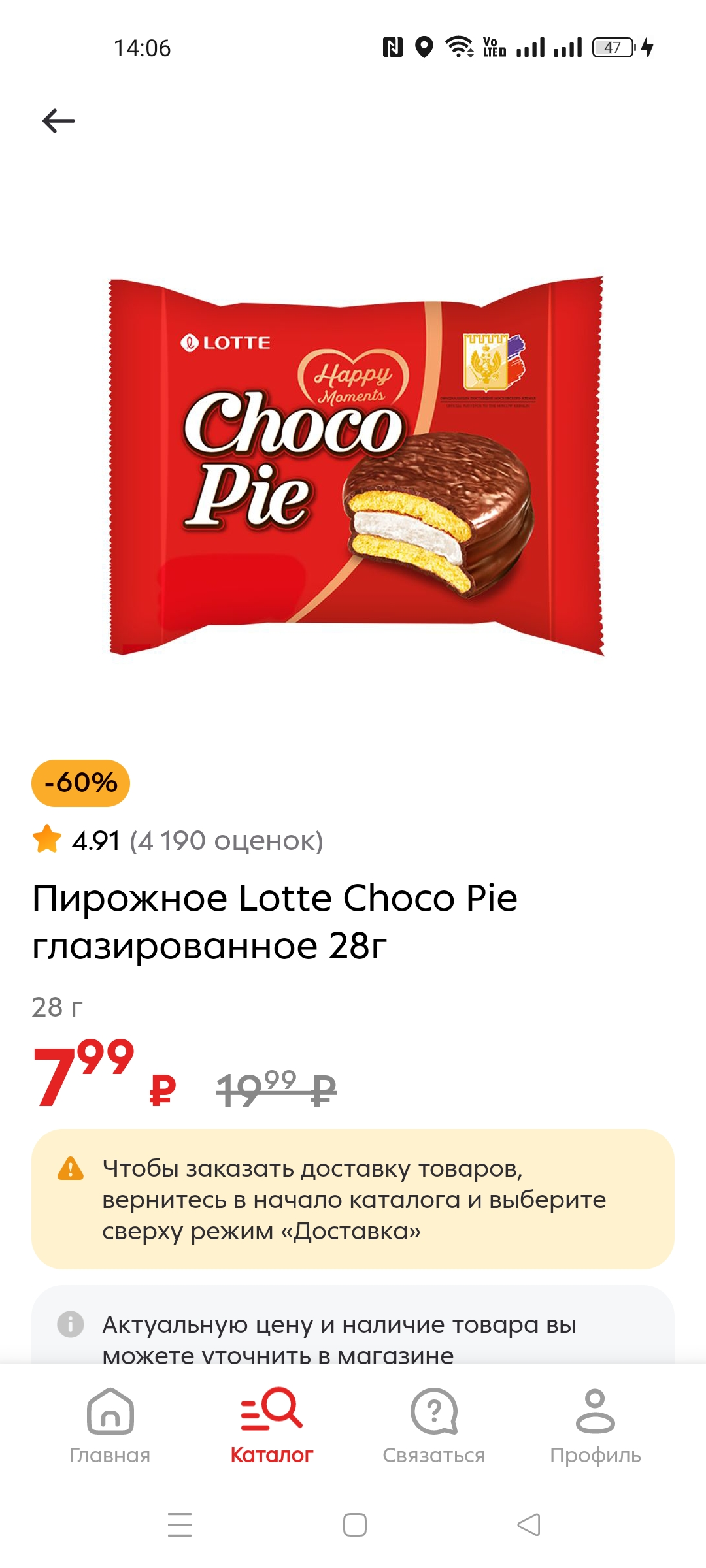This screenshot has height=1568, width=706.
Task: Tap the system home button
Action: pos(355,1525)
